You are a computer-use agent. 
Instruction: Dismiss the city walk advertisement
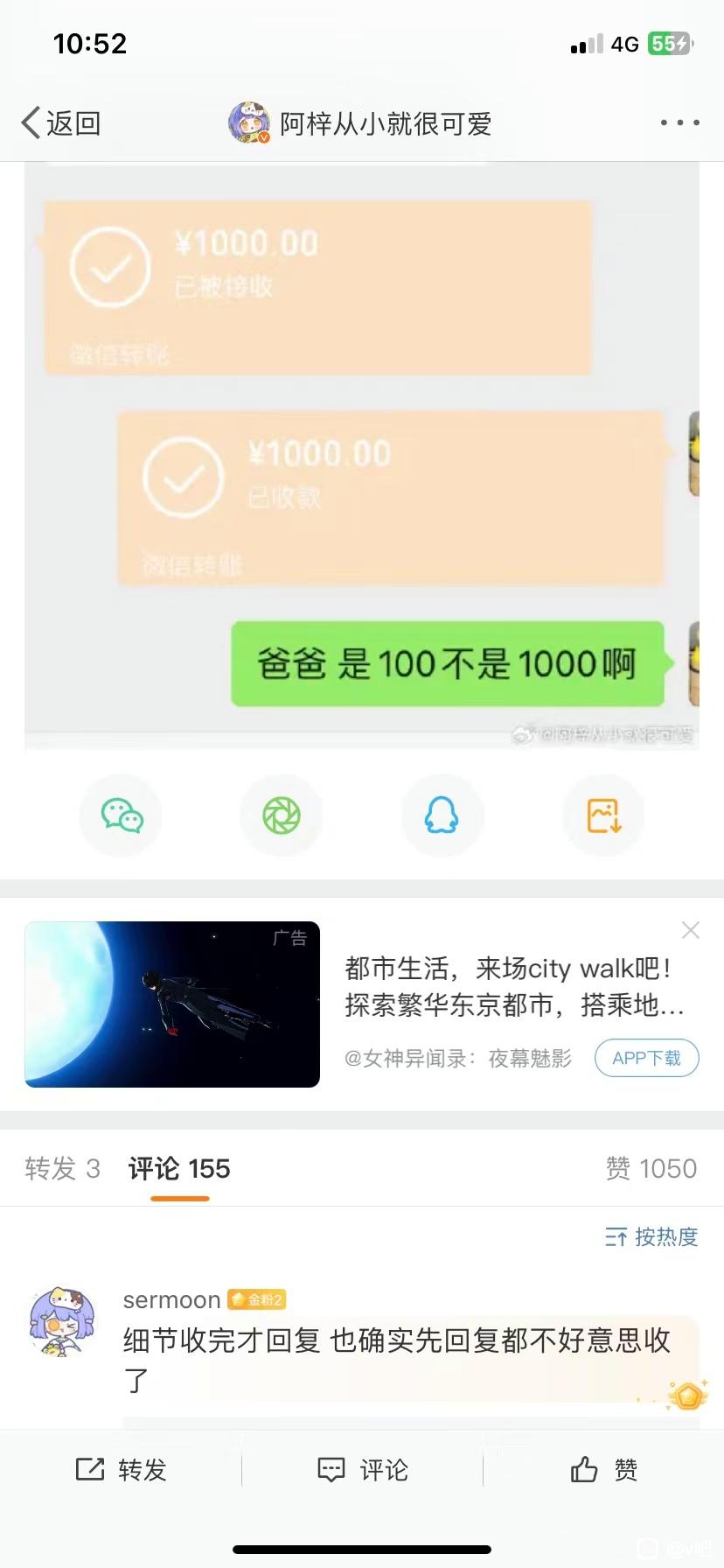[690, 930]
